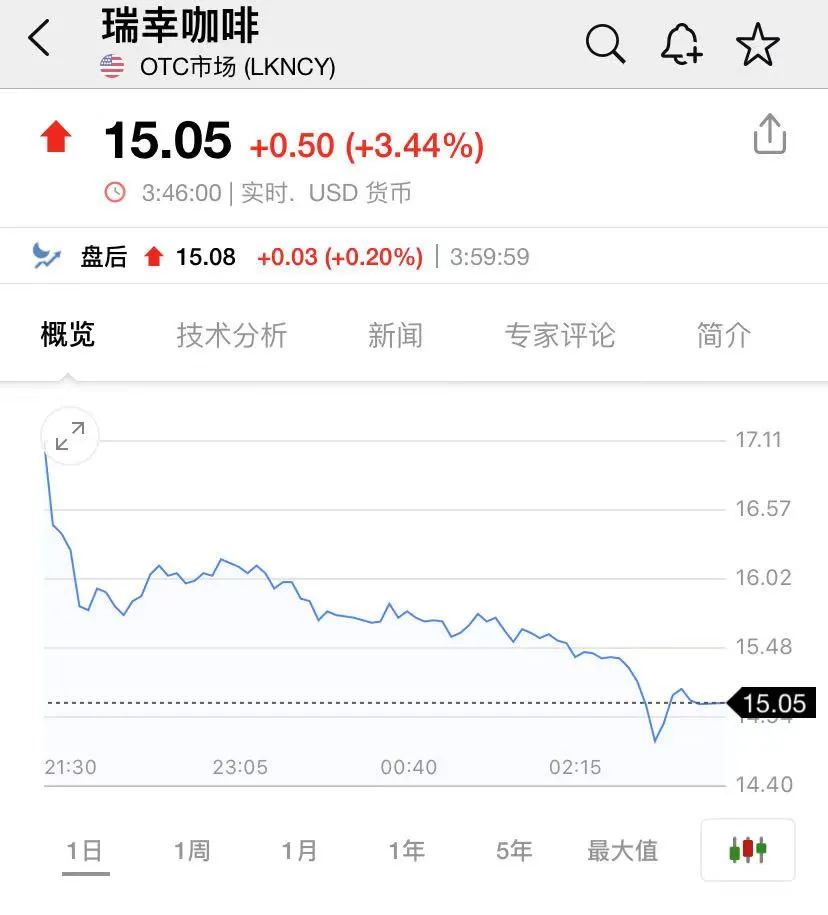Click the fullscreen expand icon on the chart
Image resolution: width=828 pixels, height=915 pixels.
point(68,436)
